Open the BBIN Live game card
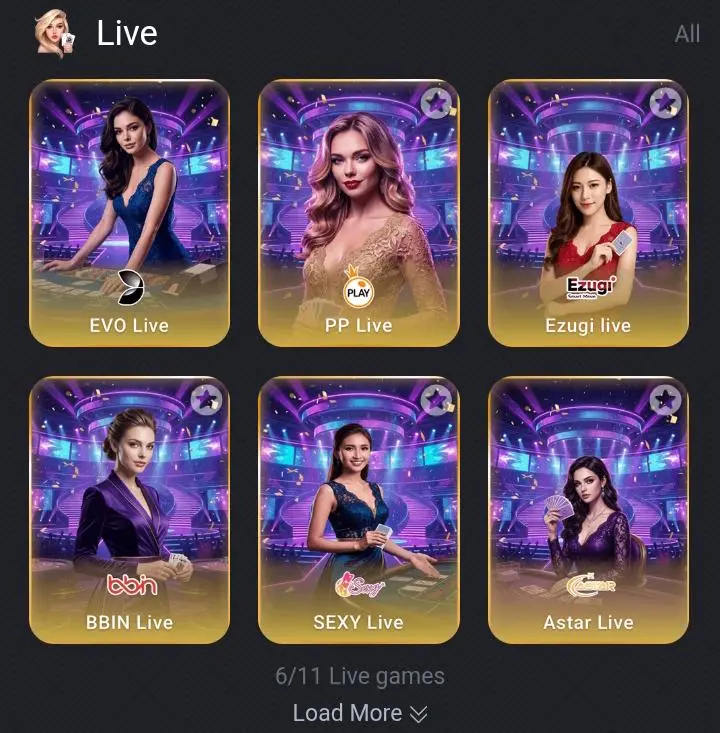The image size is (720, 733). [x=130, y=510]
